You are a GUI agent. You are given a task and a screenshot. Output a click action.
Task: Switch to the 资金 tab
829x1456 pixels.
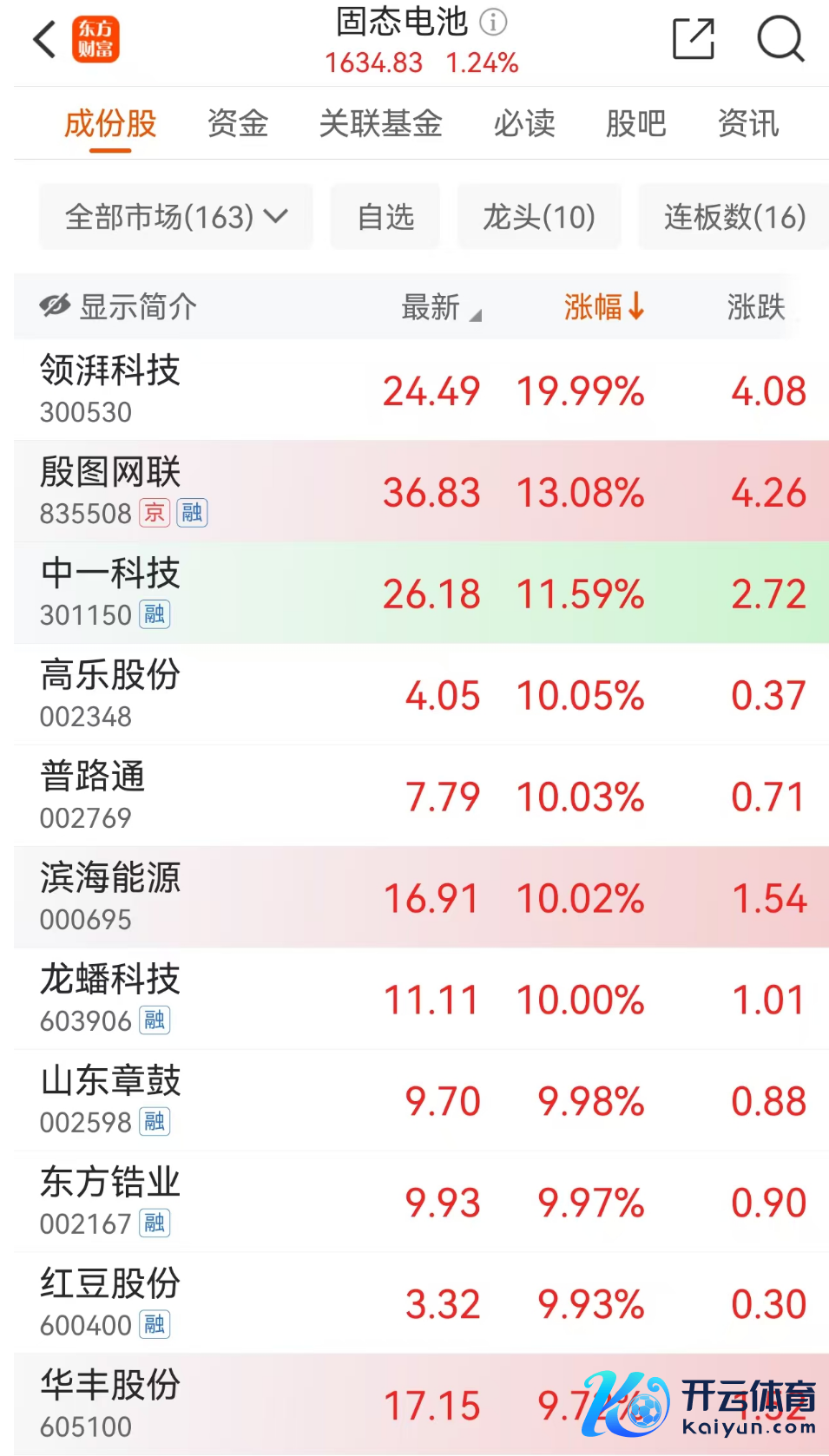[x=238, y=123]
